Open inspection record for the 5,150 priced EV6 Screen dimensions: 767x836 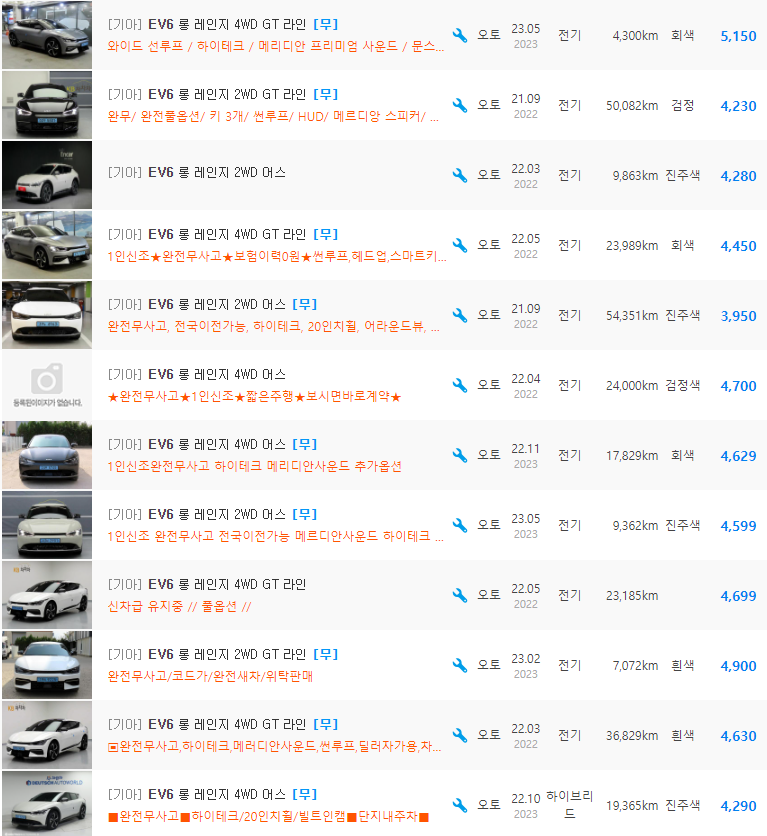click(x=459, y=36)
